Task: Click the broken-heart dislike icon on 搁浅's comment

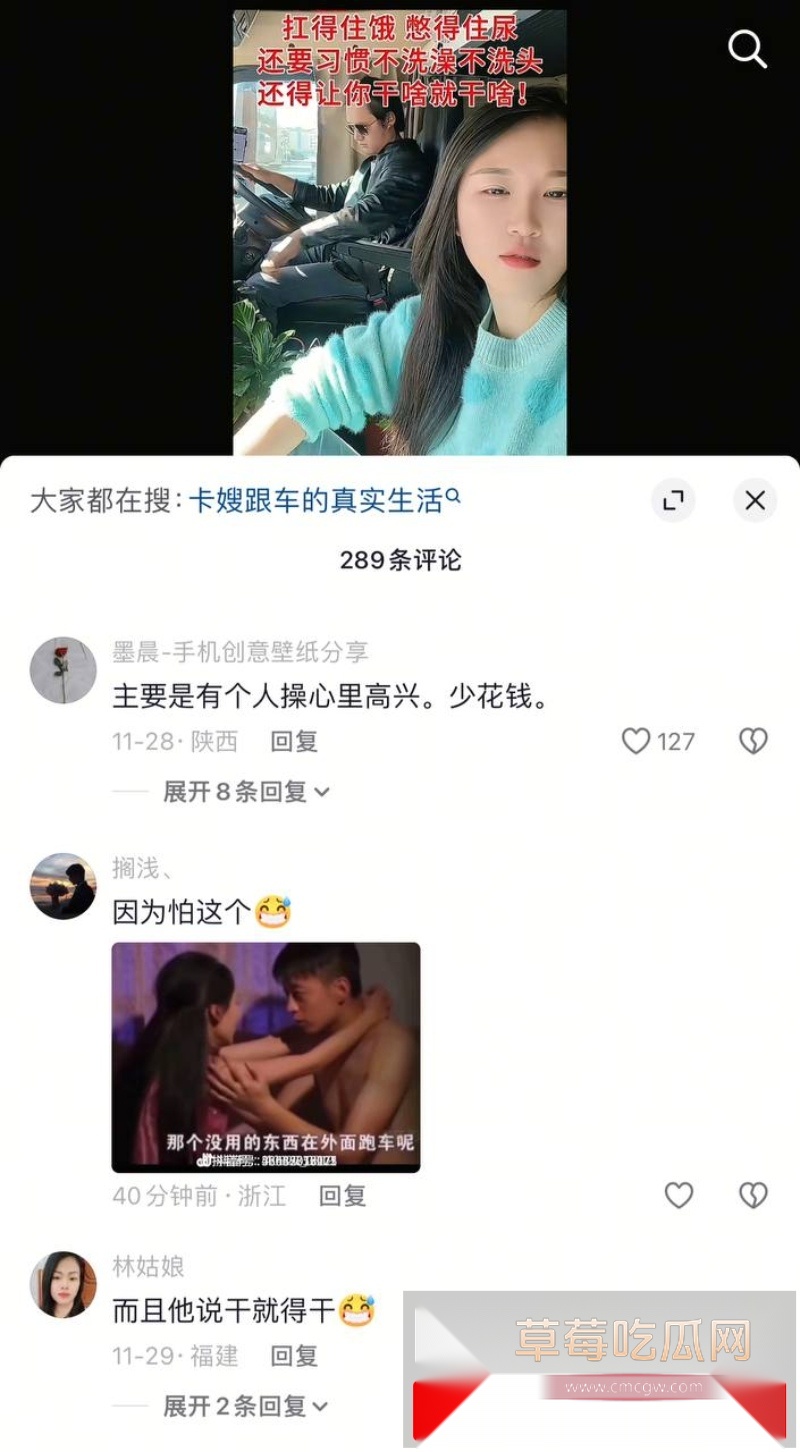Action: pyautogui.click(x=752, y=1195)
